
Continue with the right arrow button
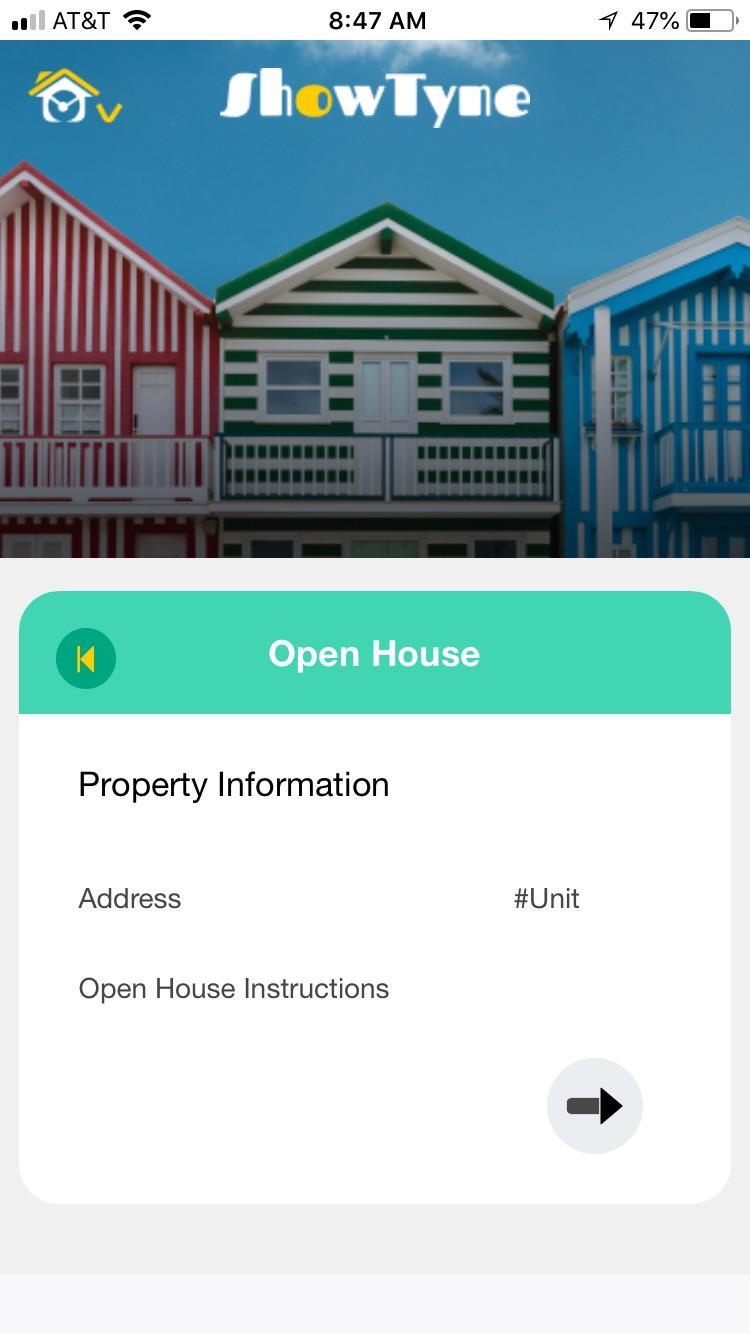tap(595, 1106)
